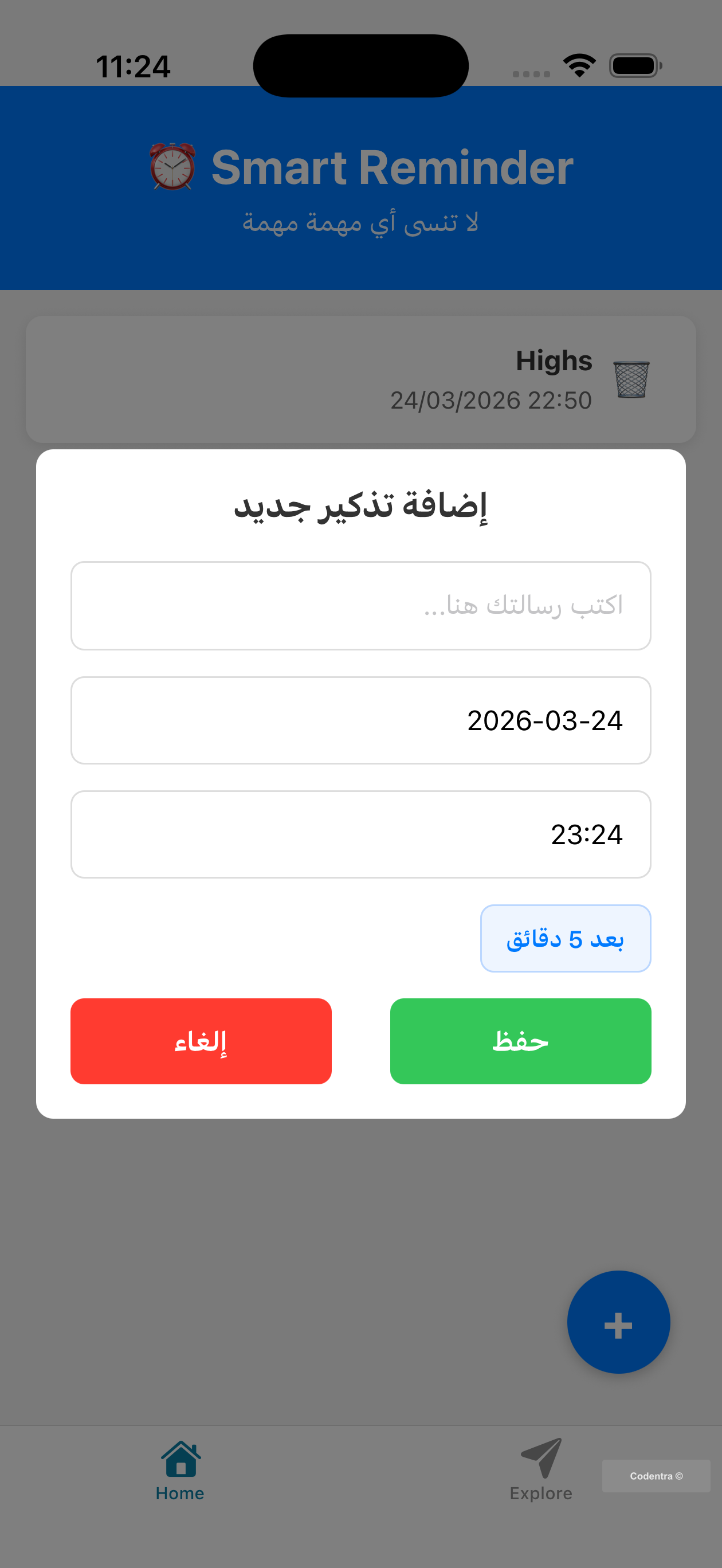Image resolution: width=722 pixels, height=1568 pixels.
Task: Tap the 'إضافة تذكير جديد' dialog title
Action: [361, 509]
